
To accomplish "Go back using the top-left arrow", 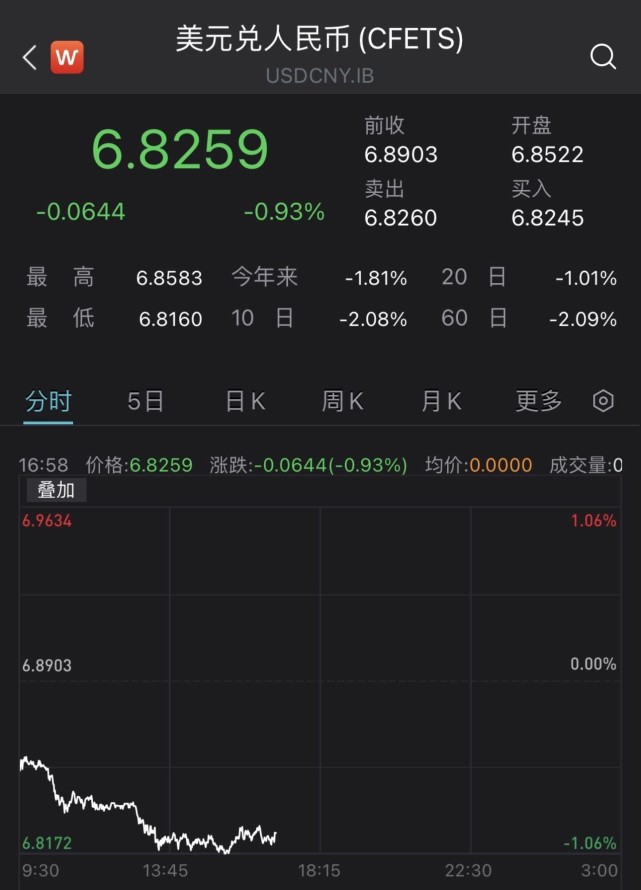I will point(29,57).
